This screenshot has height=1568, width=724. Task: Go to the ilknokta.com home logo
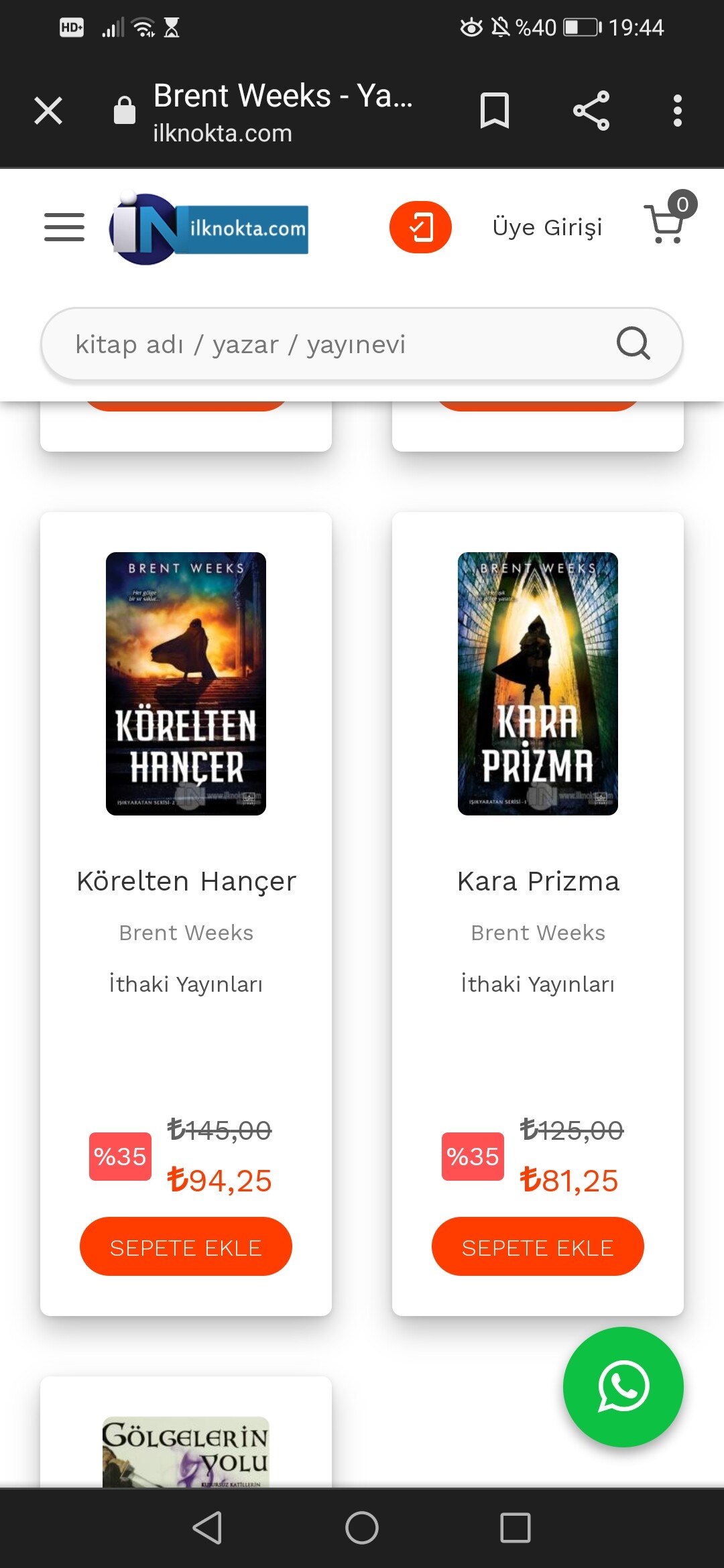coord(208,228)
